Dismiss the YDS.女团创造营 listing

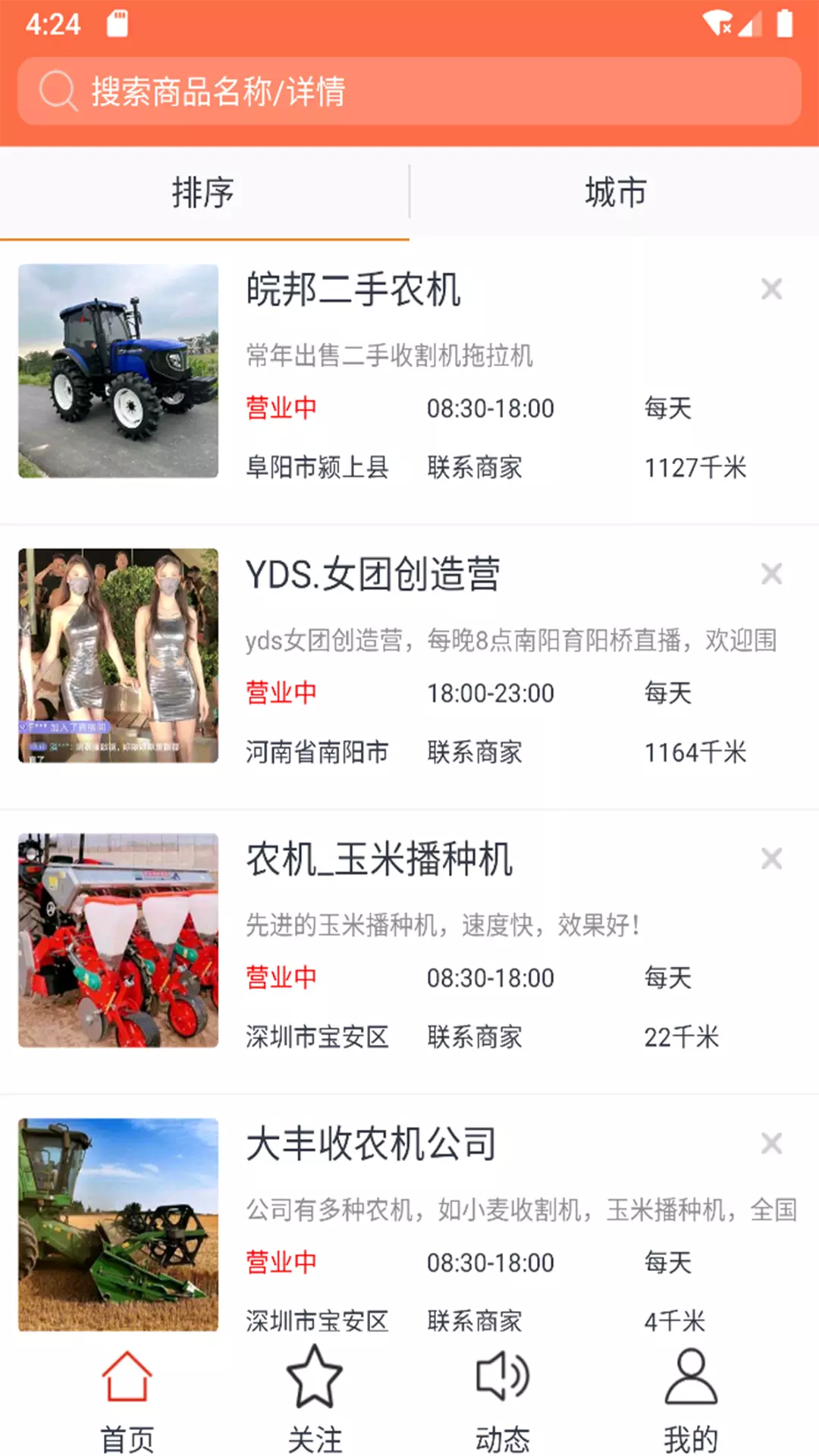click(771, 574)
